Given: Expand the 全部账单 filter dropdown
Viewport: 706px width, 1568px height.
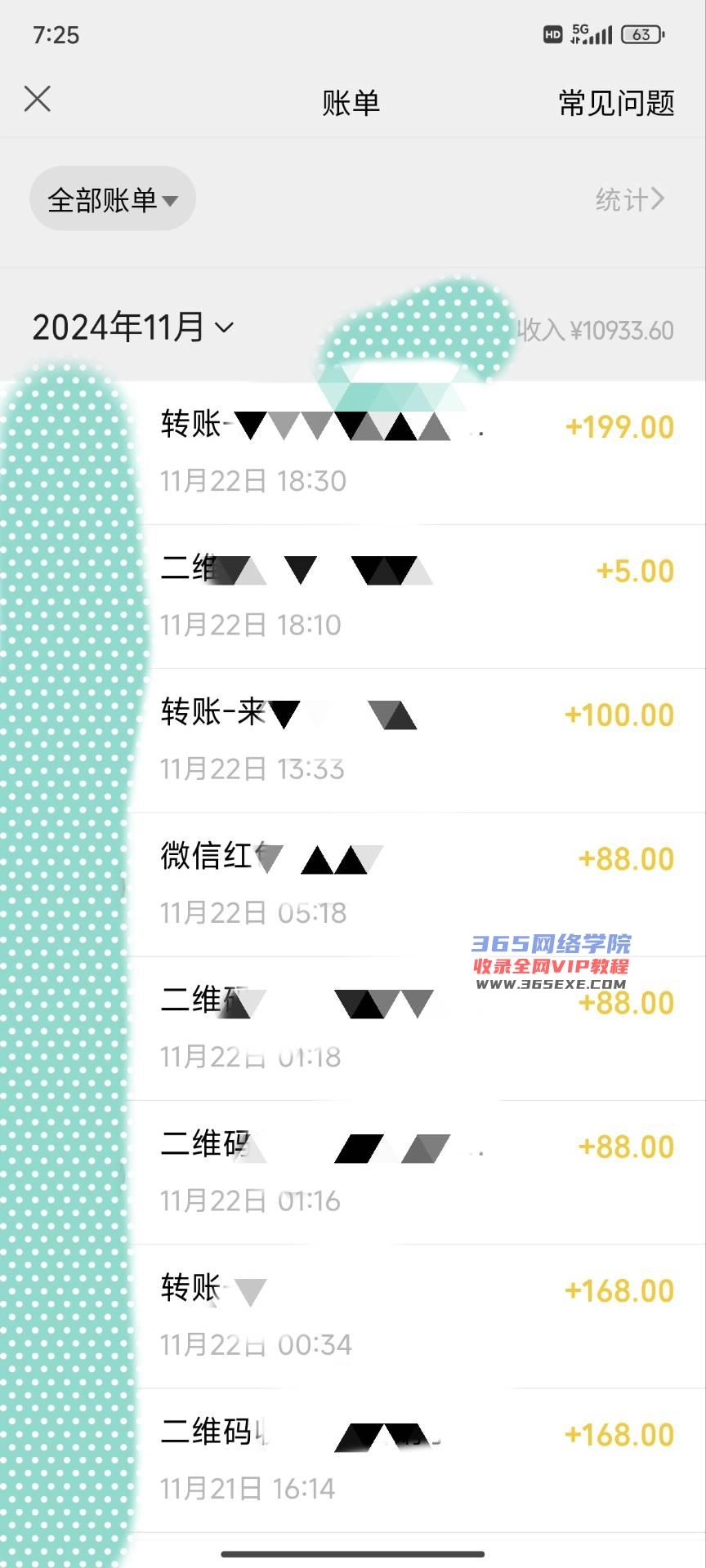Looking at the screenshot, I should tap(113, 199).
